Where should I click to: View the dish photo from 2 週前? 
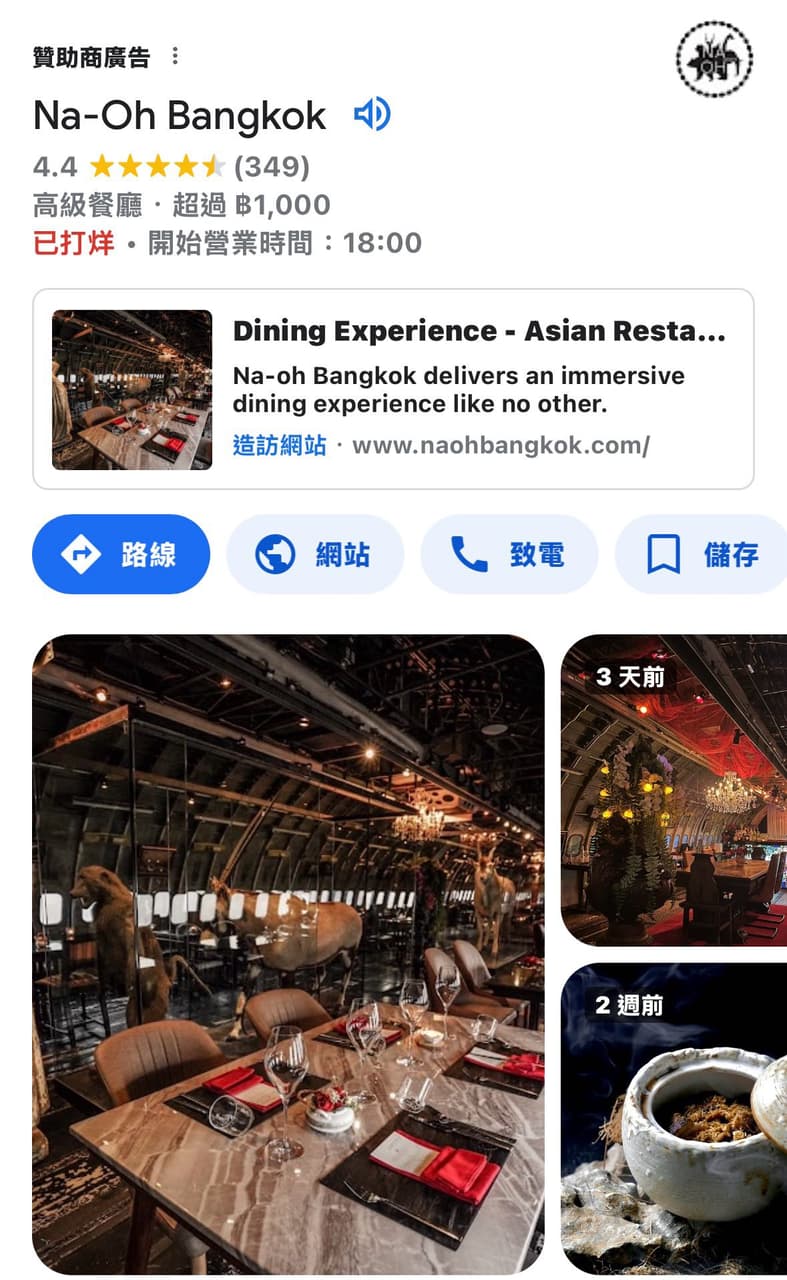[x=674, y=1118]
